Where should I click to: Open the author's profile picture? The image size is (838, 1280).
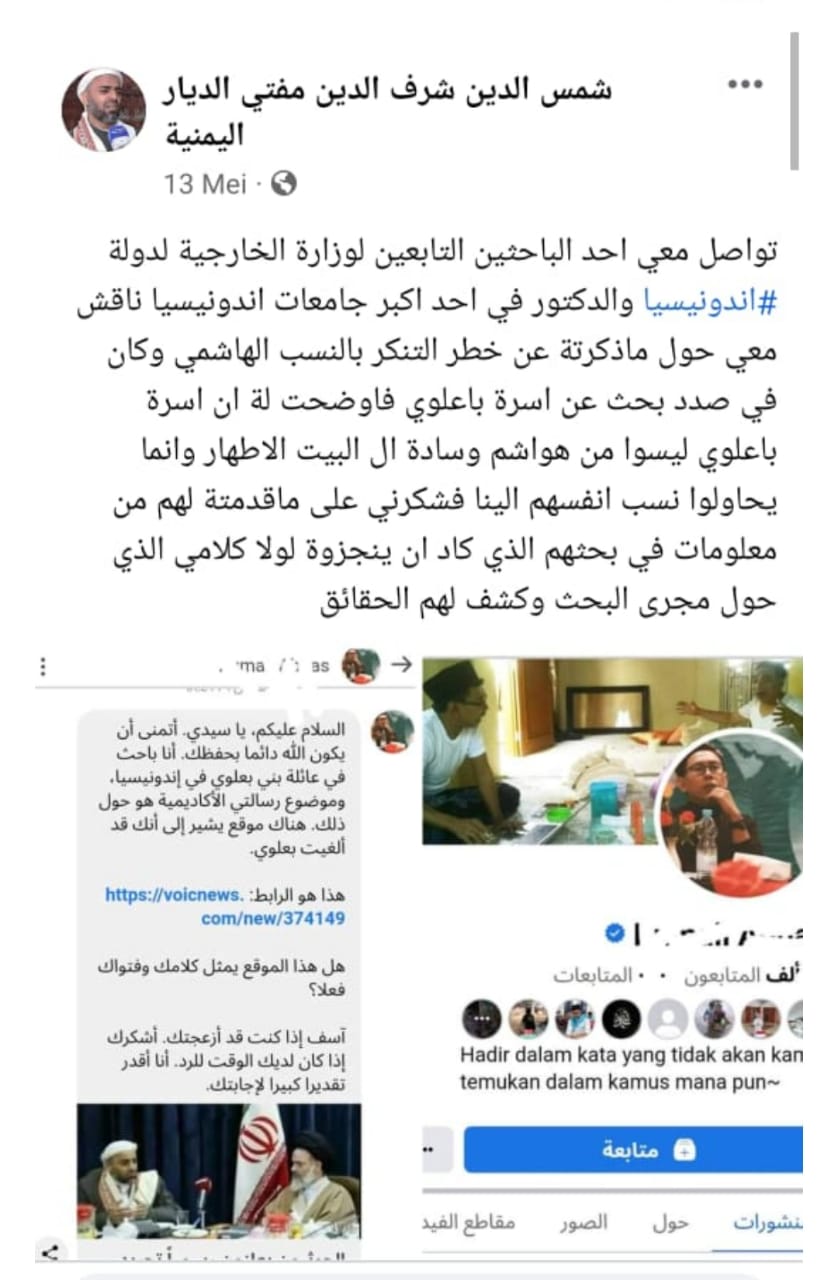pos(104,110)
